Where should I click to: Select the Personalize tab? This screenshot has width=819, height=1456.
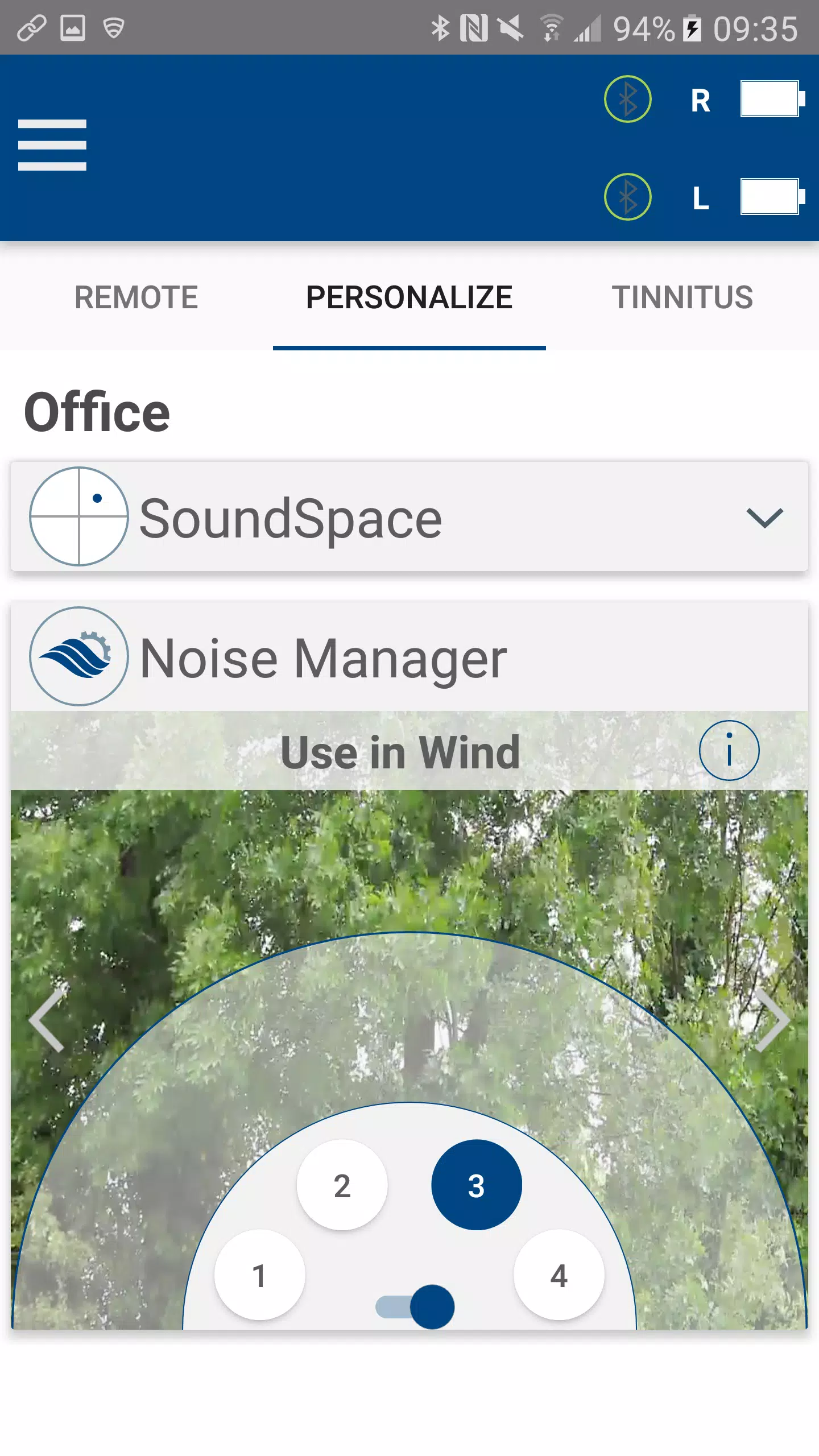[409, 297]
